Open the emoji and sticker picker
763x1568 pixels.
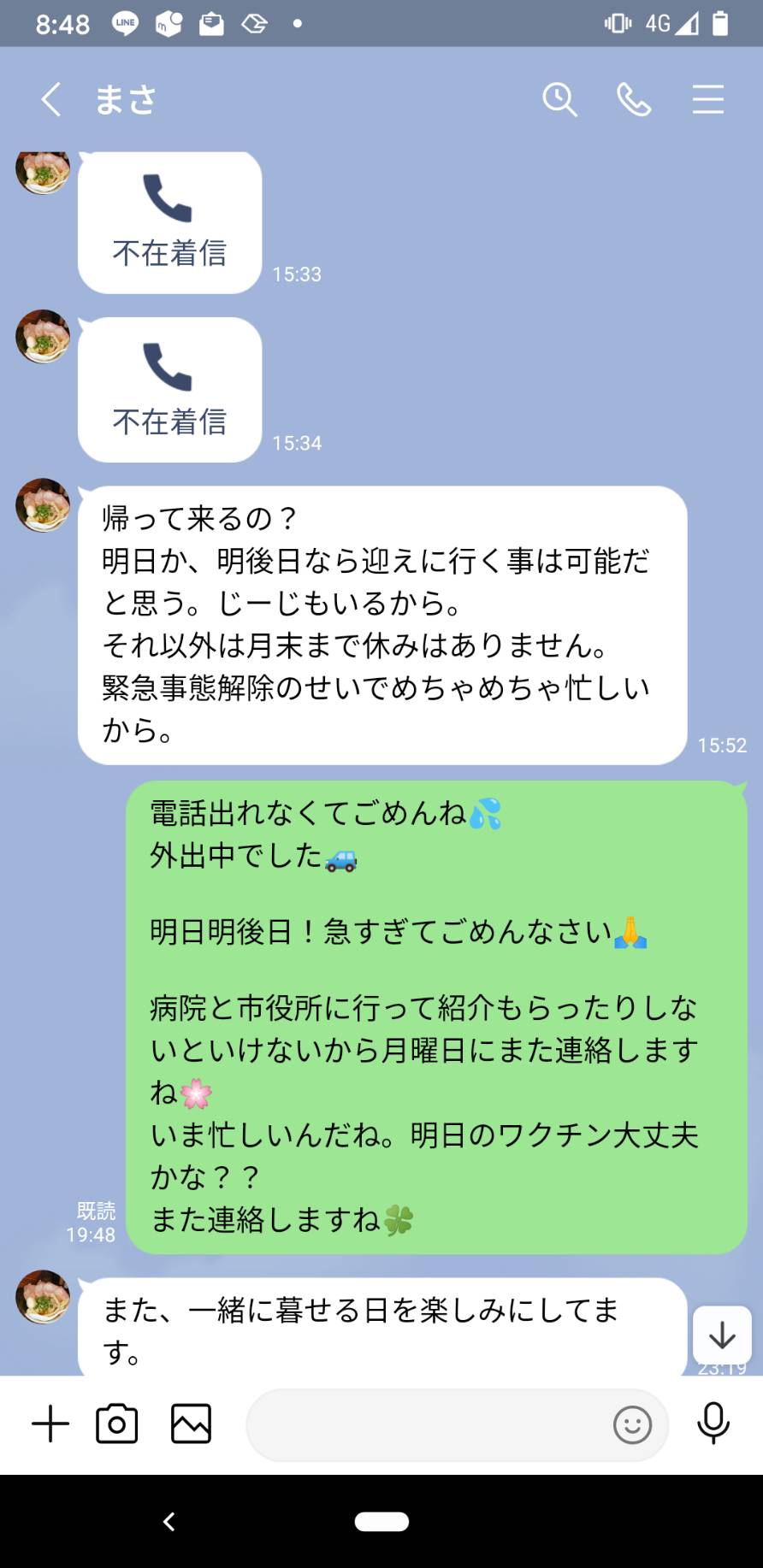click(x=632, y=1425)
